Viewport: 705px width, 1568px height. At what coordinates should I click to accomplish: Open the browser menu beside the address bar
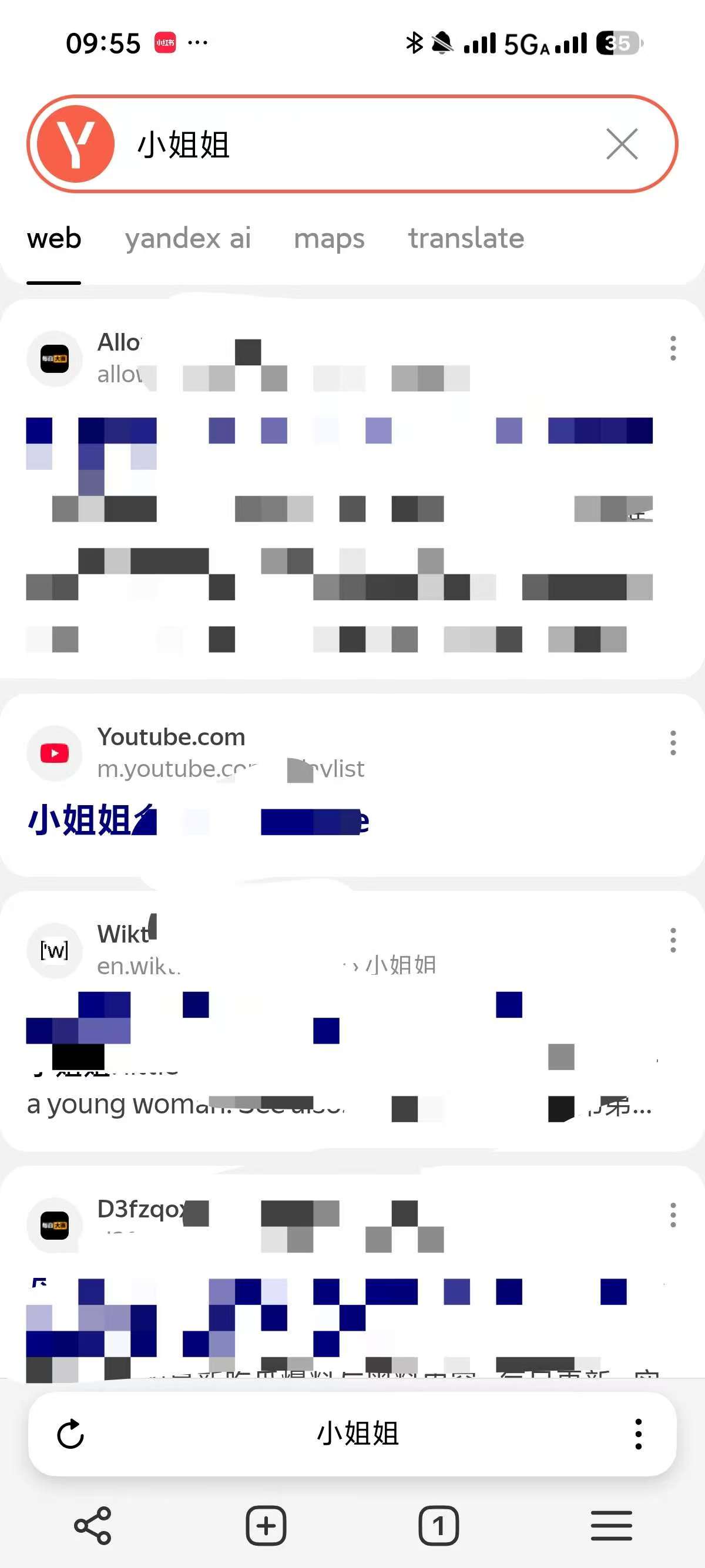coord(638,1435)
